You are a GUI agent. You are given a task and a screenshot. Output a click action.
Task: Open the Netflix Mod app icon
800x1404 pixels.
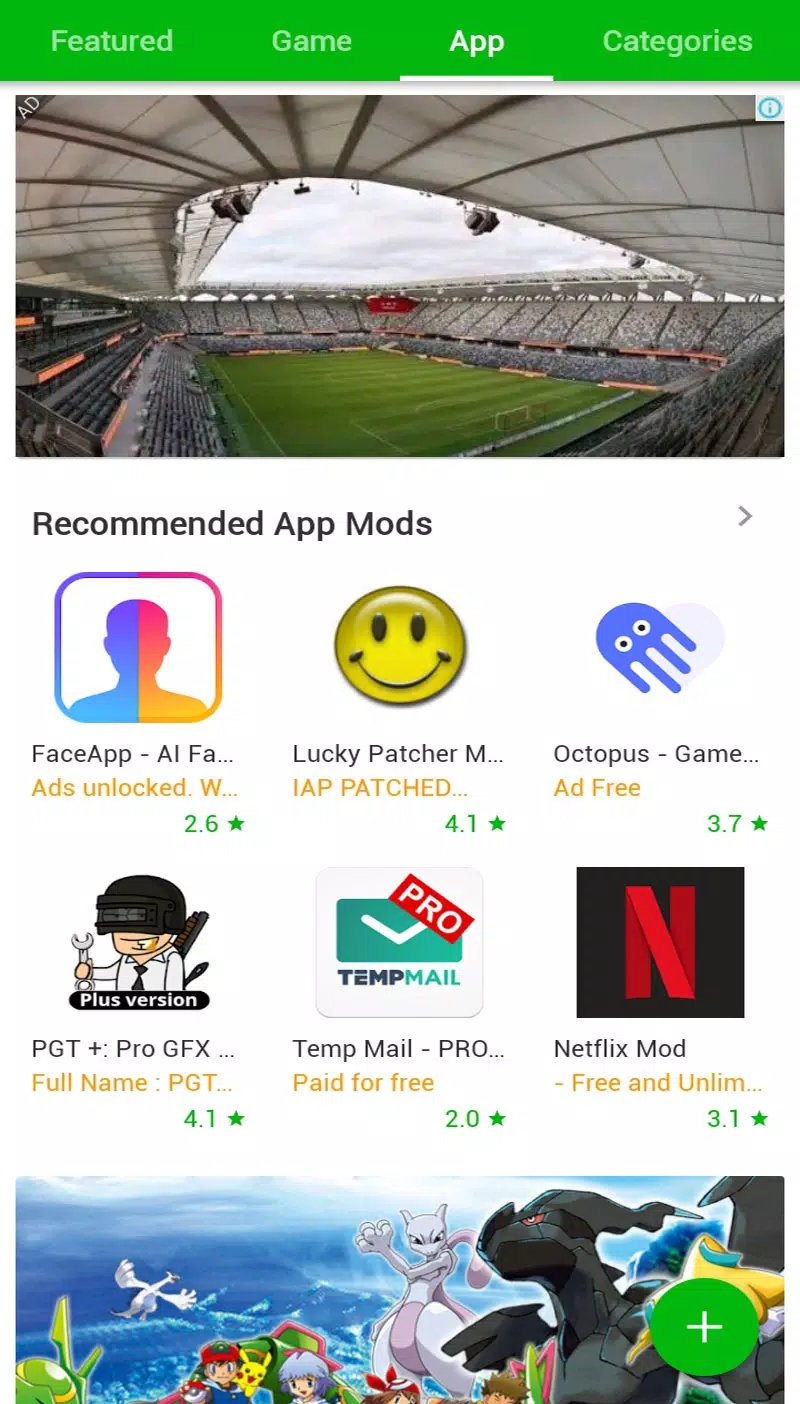(660, 941)
